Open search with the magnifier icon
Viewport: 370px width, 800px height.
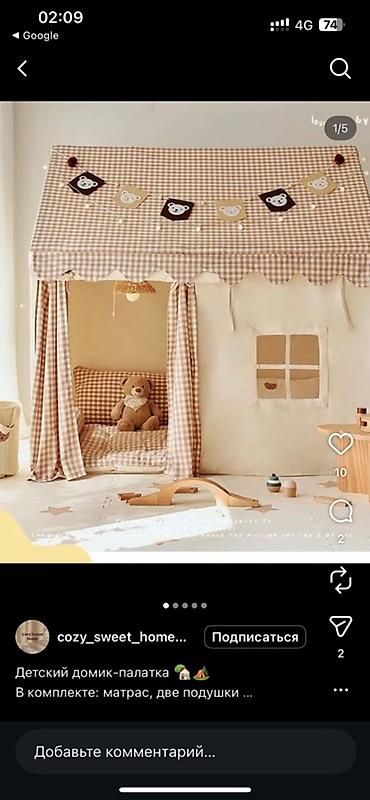point(340,68)
